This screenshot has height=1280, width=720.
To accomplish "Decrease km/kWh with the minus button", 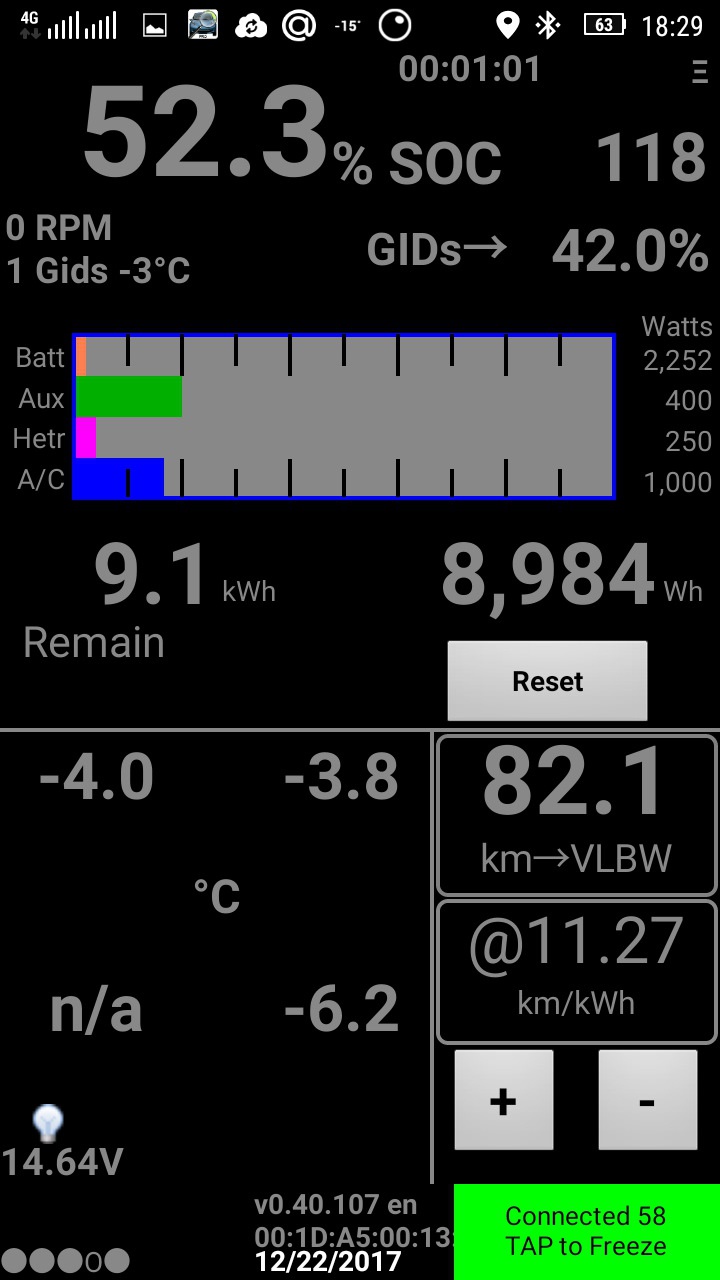I will click(647, 1100).
